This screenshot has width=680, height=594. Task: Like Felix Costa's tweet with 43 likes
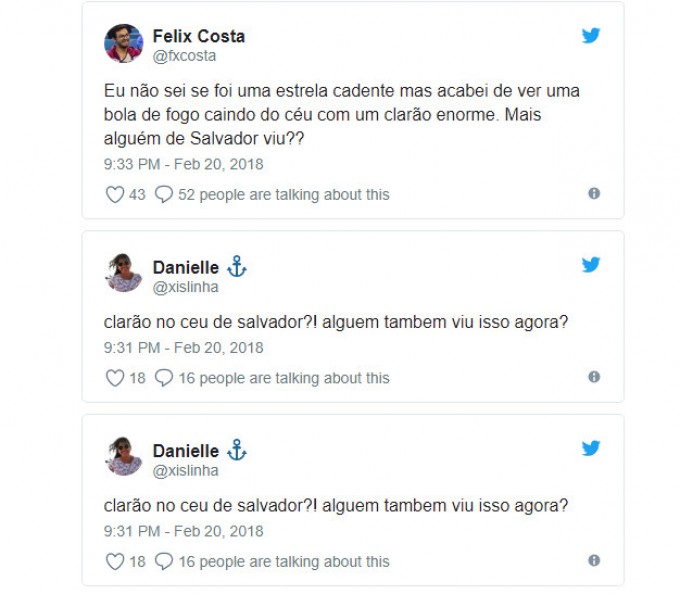[x=115, y=194]
